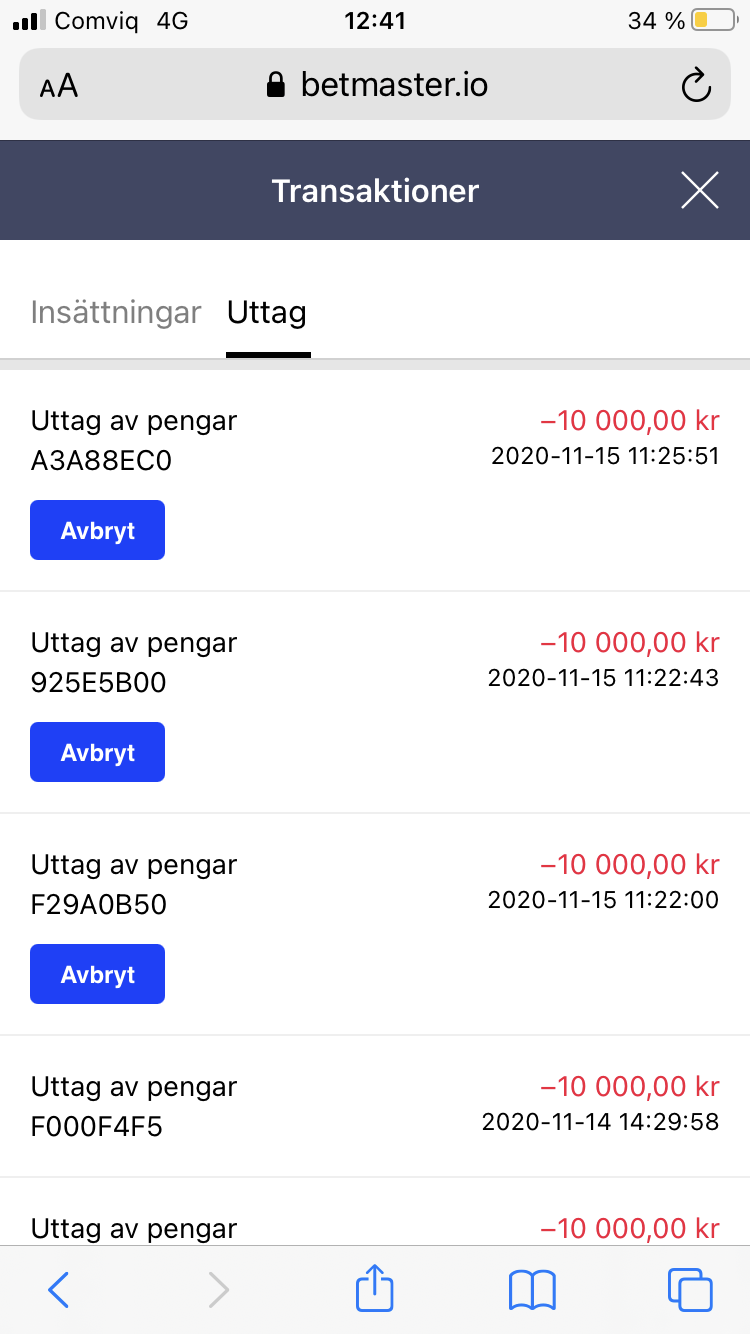Image resolution: width=750 pixels, height=1334 pixels.
Task: Open the Safari share sheet
Action: (375, 1287)
